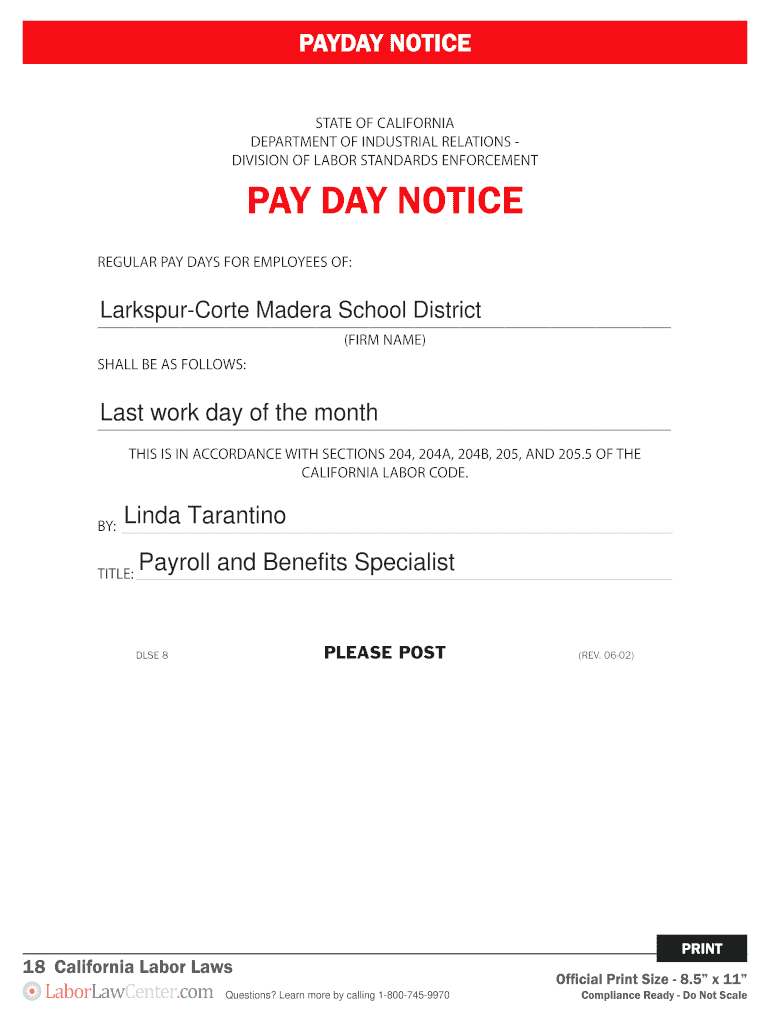Viewport: 770px width, 1024px height.
Task: Click the STATE OF CALIFORNIA header line
Action: click(384, 122)
